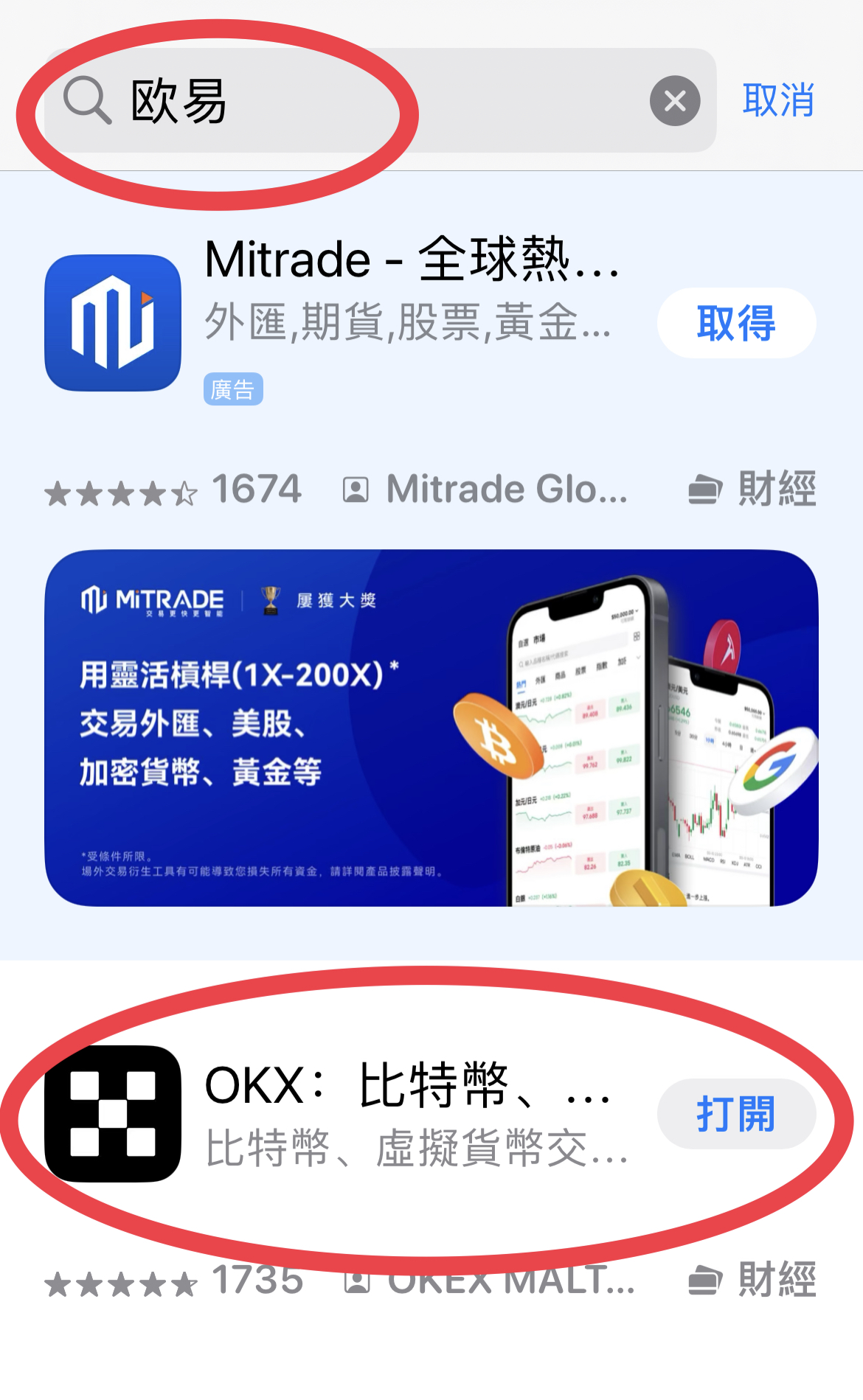This screenshot has width=863, height=1400.
Task: Cancel the search with 取消
Action: point(777,100)
